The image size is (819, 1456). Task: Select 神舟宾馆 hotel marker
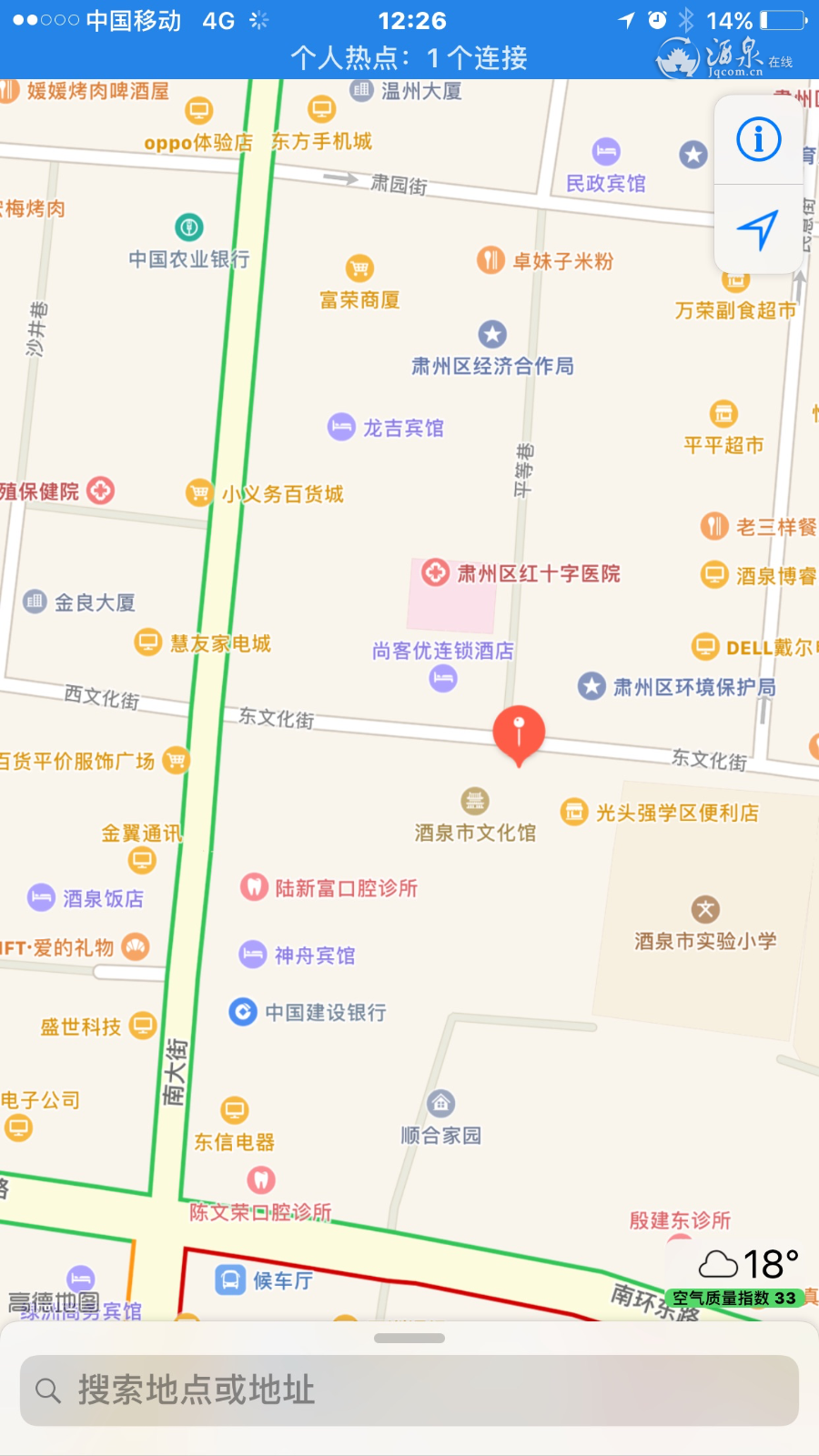point(252,955)
